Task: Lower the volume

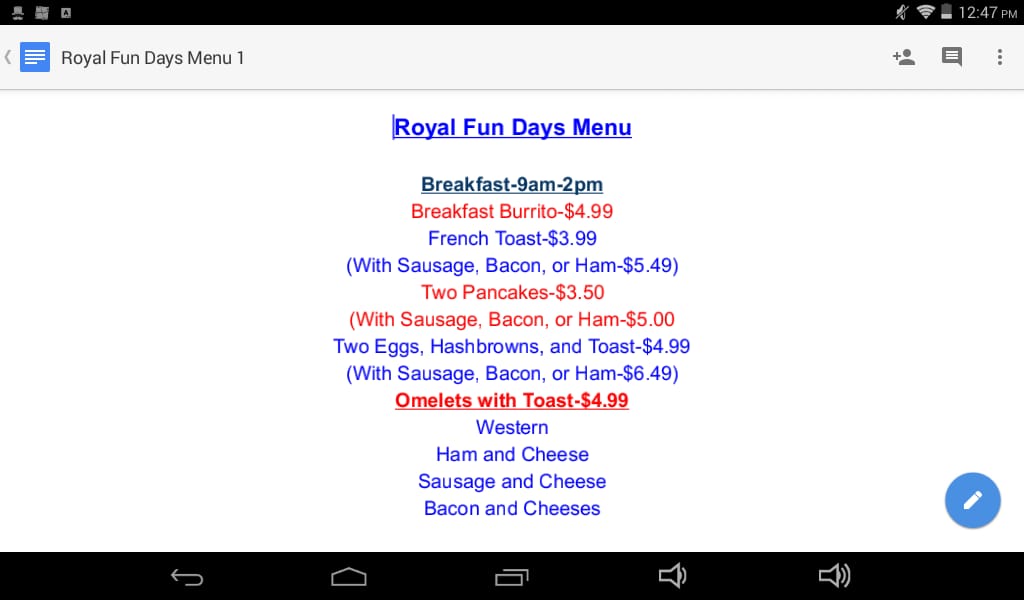Action: click(672, 575)
